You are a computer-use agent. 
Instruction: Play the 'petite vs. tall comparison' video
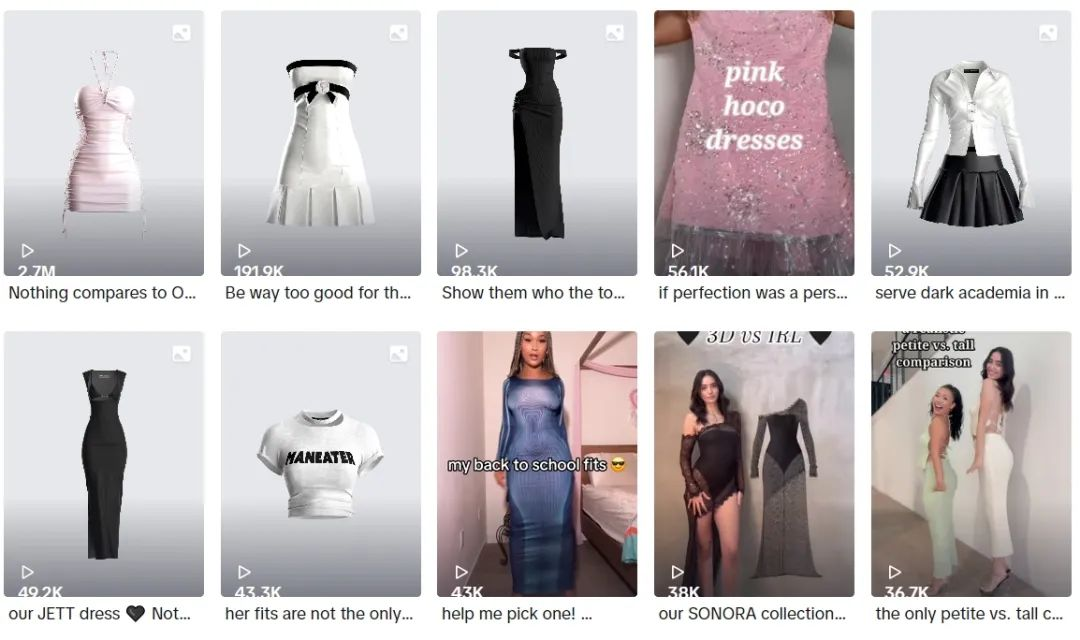tap(971, 464)
